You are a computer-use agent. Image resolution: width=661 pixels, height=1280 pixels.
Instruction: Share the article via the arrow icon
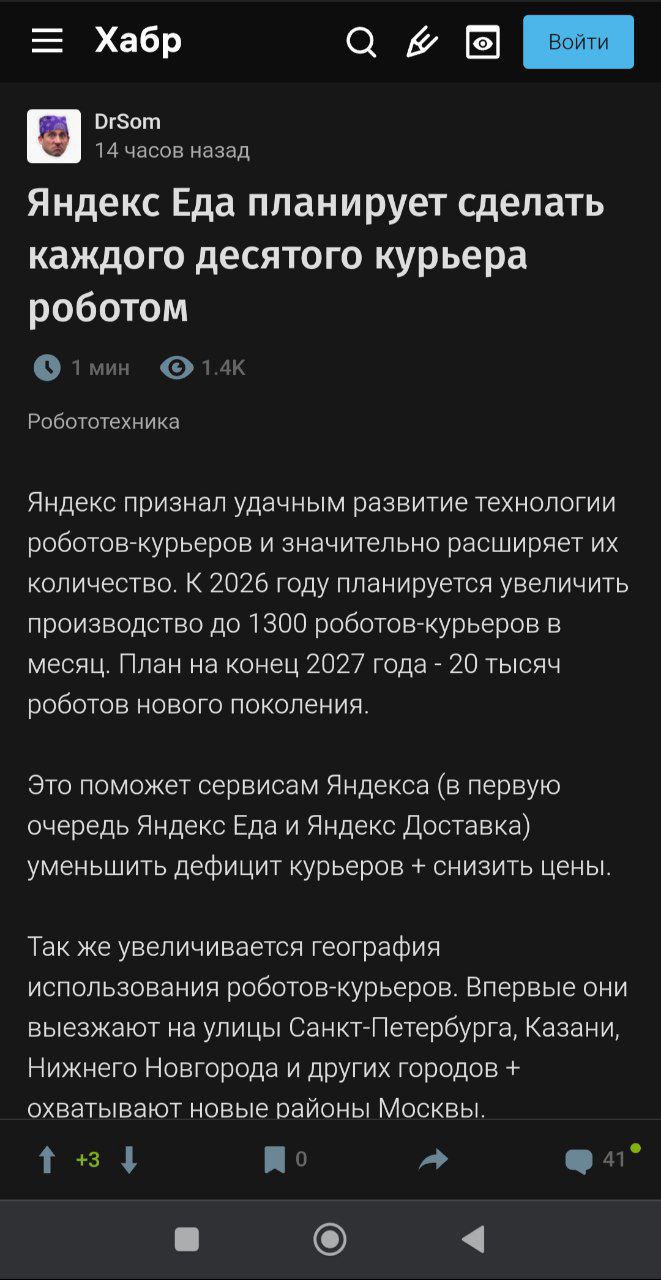click(x=433, y=1160)
